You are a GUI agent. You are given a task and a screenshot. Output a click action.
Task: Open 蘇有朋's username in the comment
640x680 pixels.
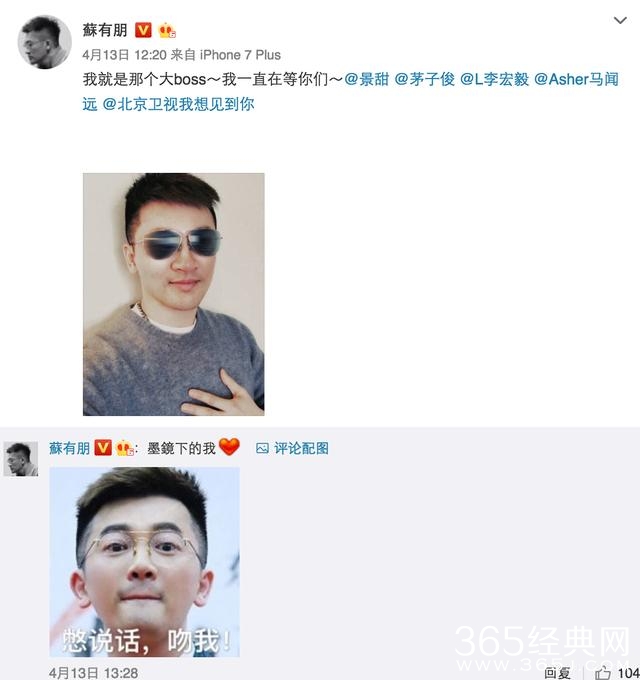click(69, 448)
